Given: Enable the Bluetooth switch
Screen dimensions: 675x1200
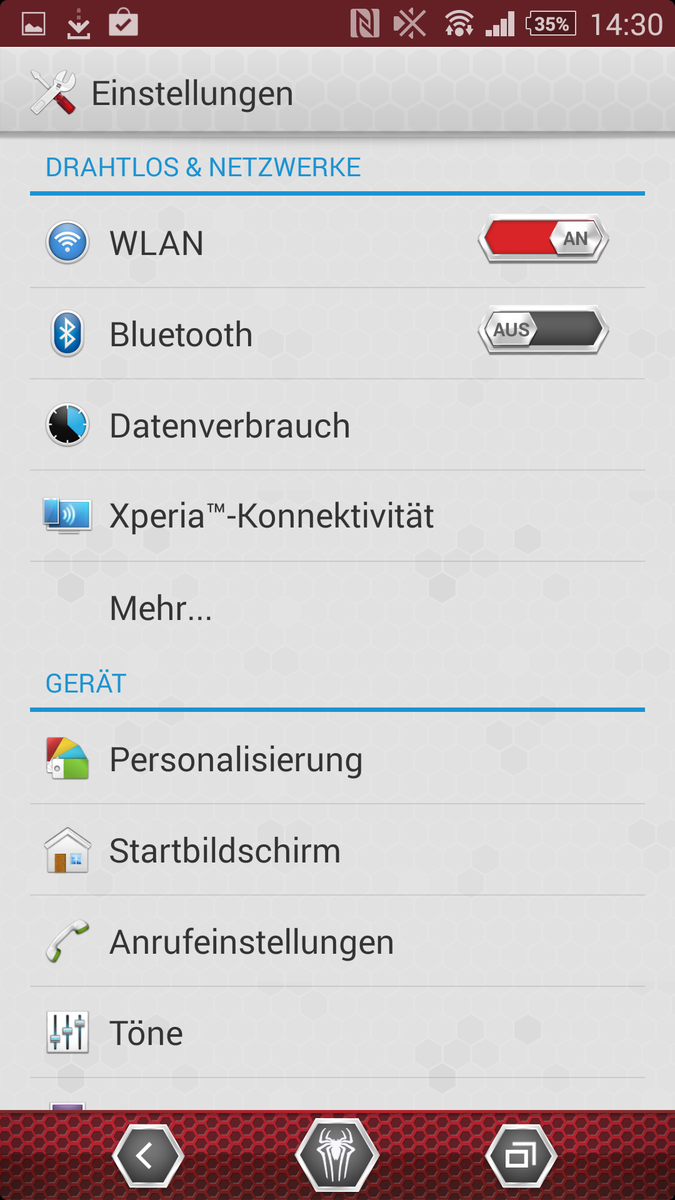Looking at the screenshot, I should pos(543,331).
